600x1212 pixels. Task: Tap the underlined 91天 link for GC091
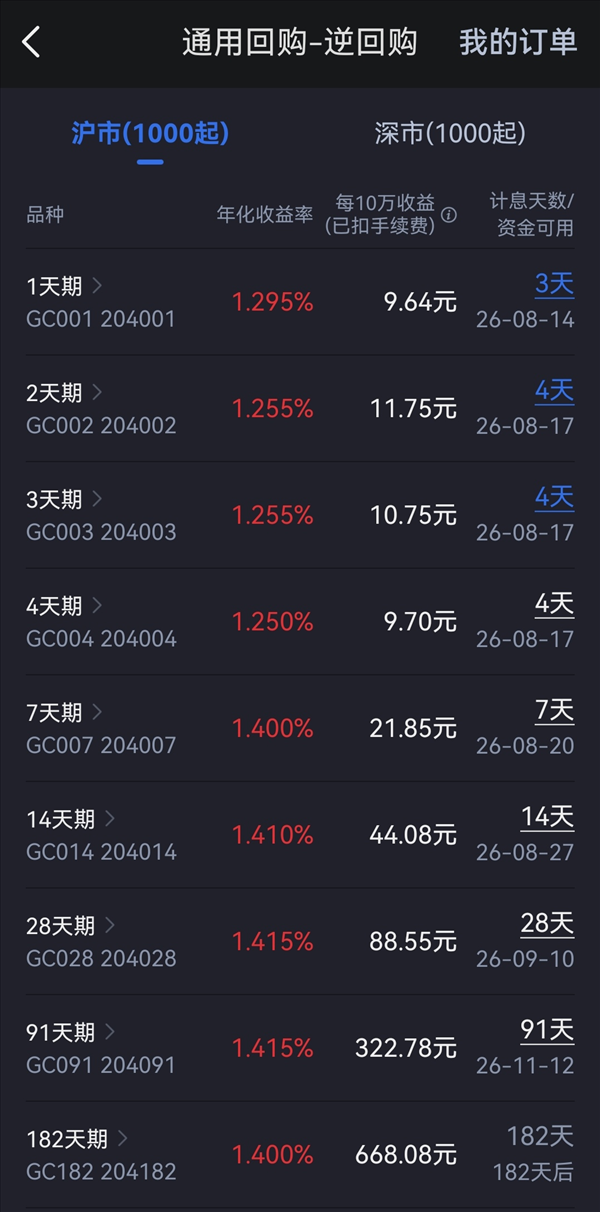(548, 1031)
